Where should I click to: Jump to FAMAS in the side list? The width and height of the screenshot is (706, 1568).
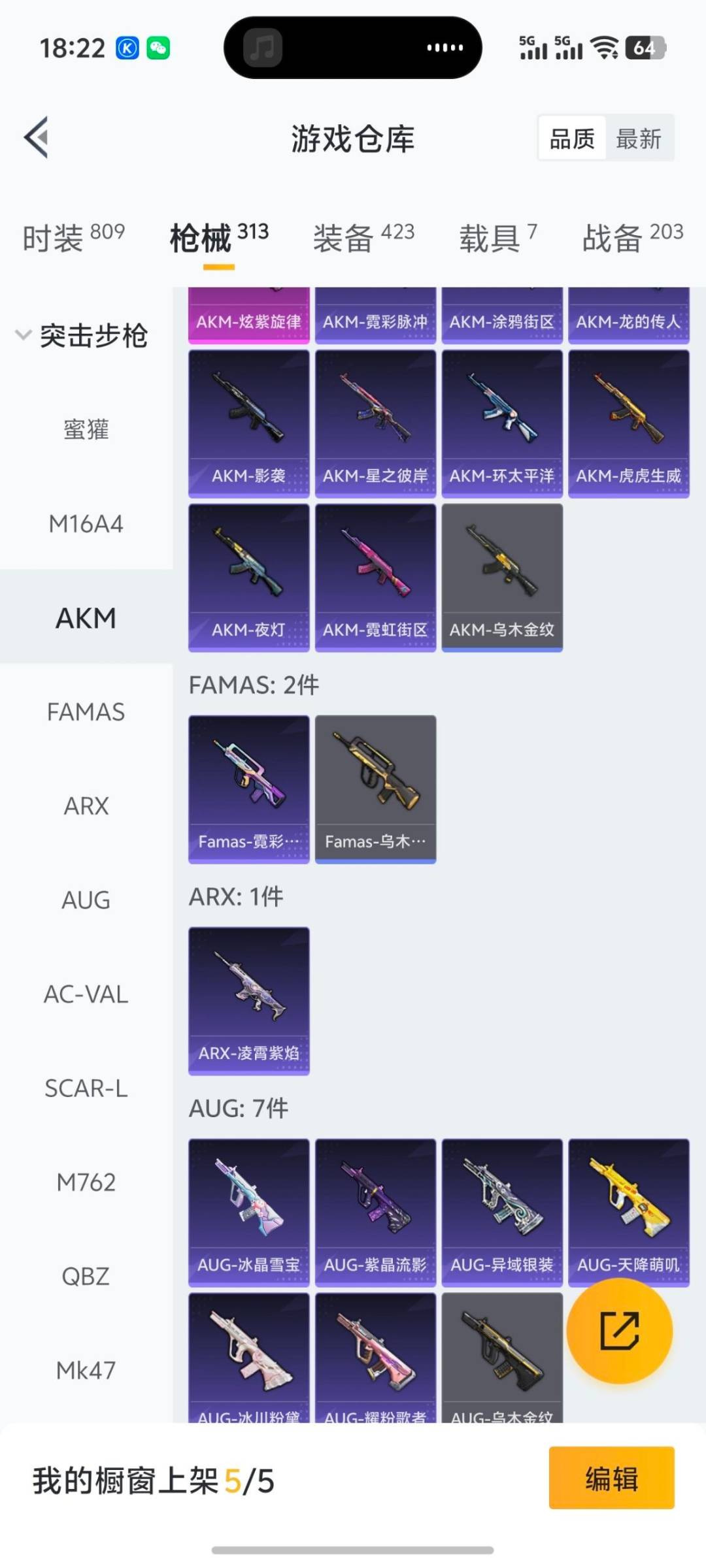pos(86,712)
